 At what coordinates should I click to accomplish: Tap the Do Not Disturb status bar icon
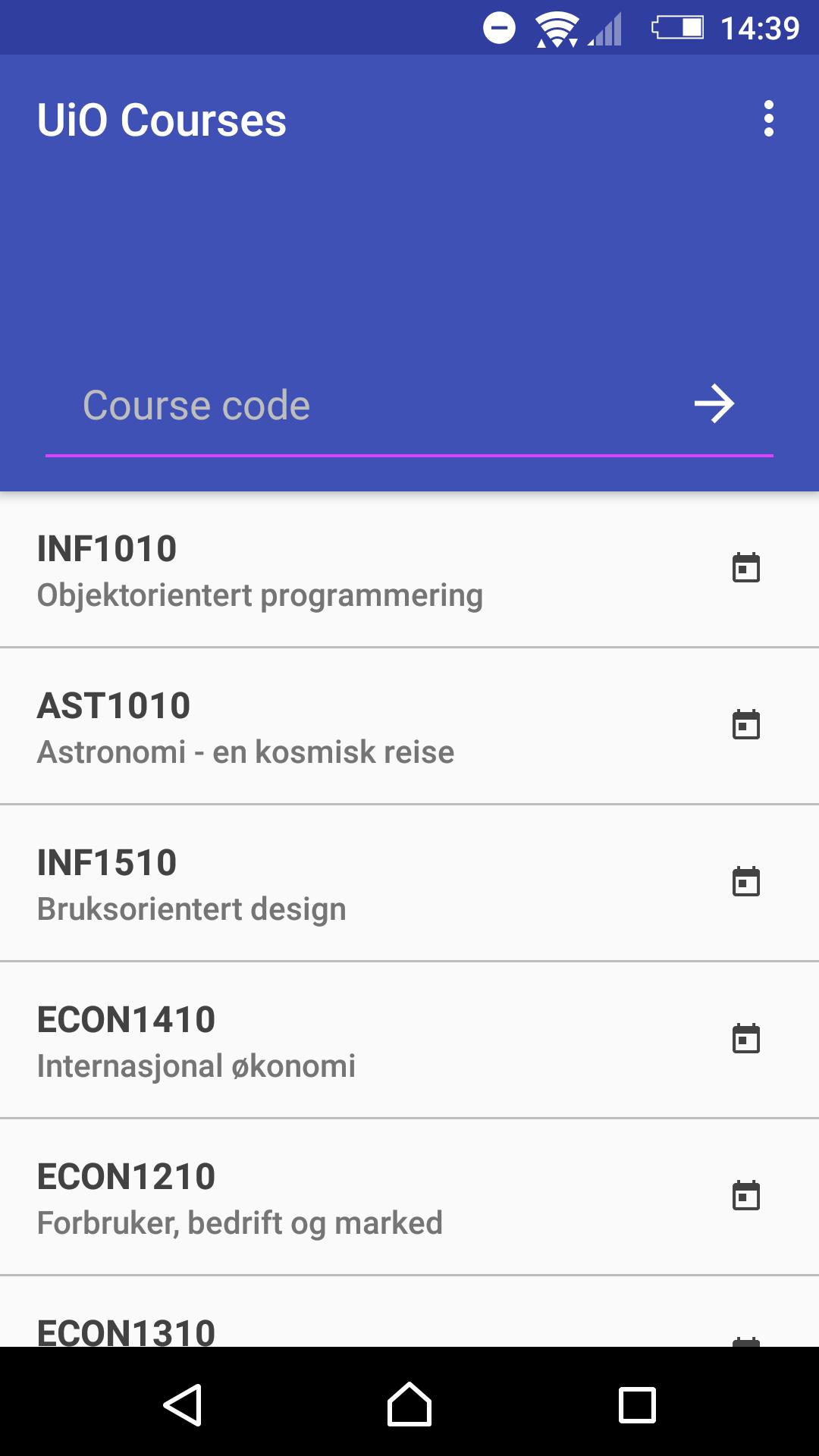[x=500, y=28]
